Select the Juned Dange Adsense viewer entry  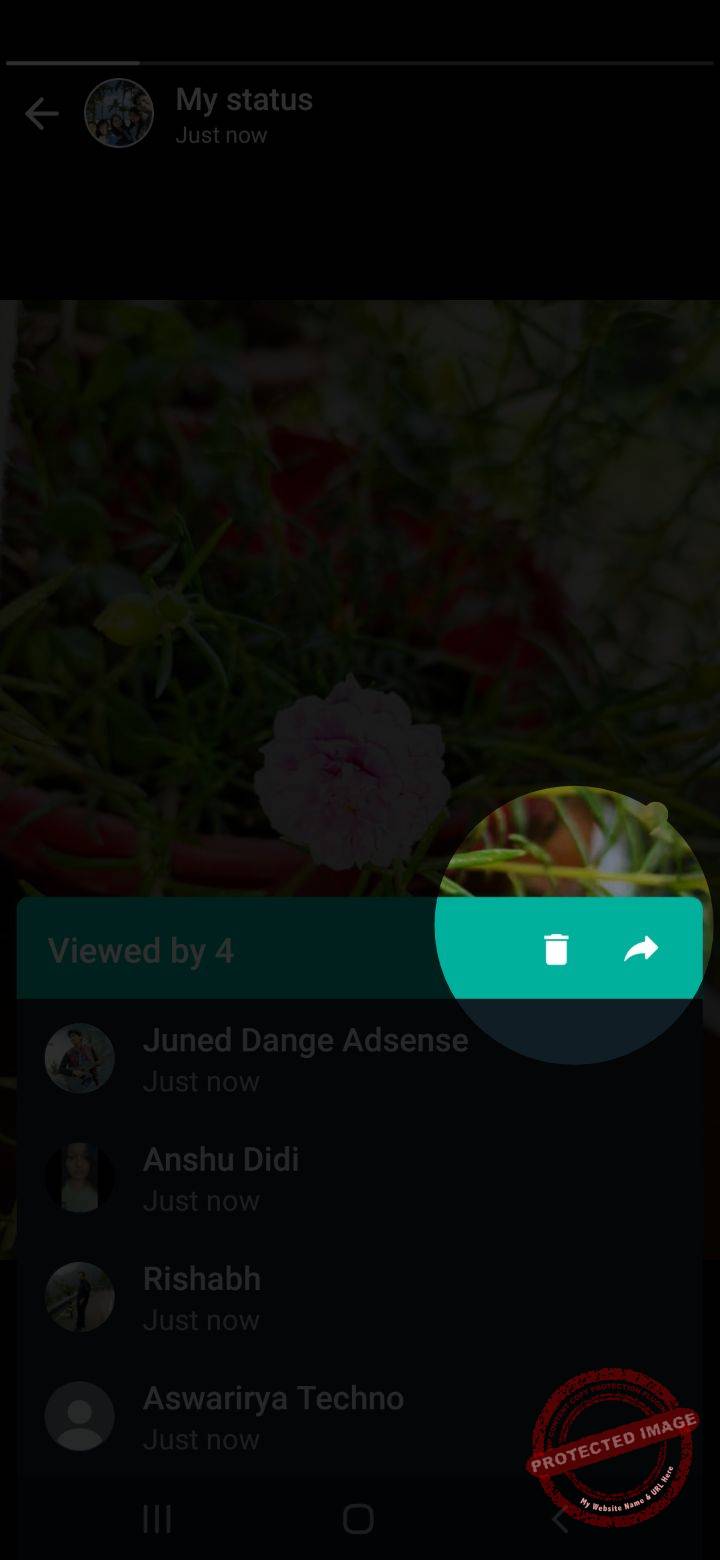[305, 1057]
